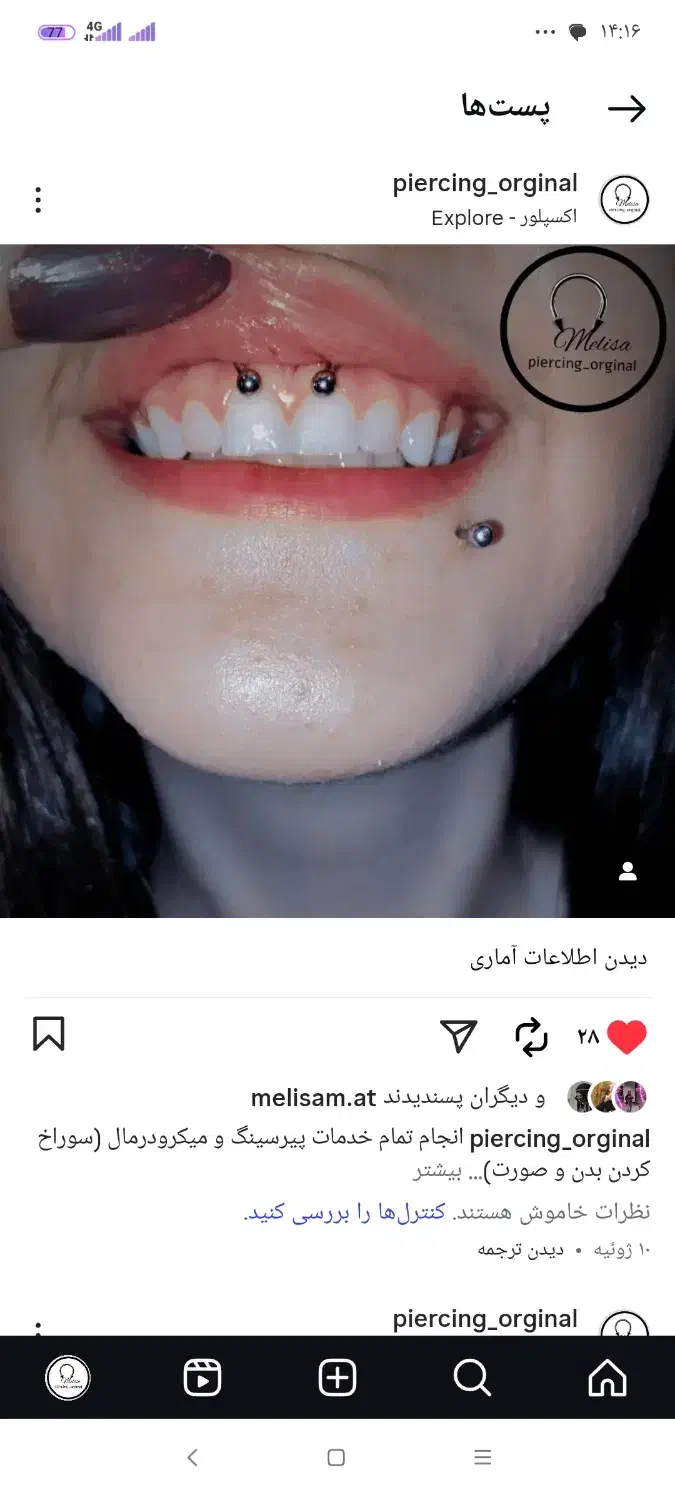
Task: Open piercing_orginal profile from post header
Action: pyautogui.click(x=485, y=184)
